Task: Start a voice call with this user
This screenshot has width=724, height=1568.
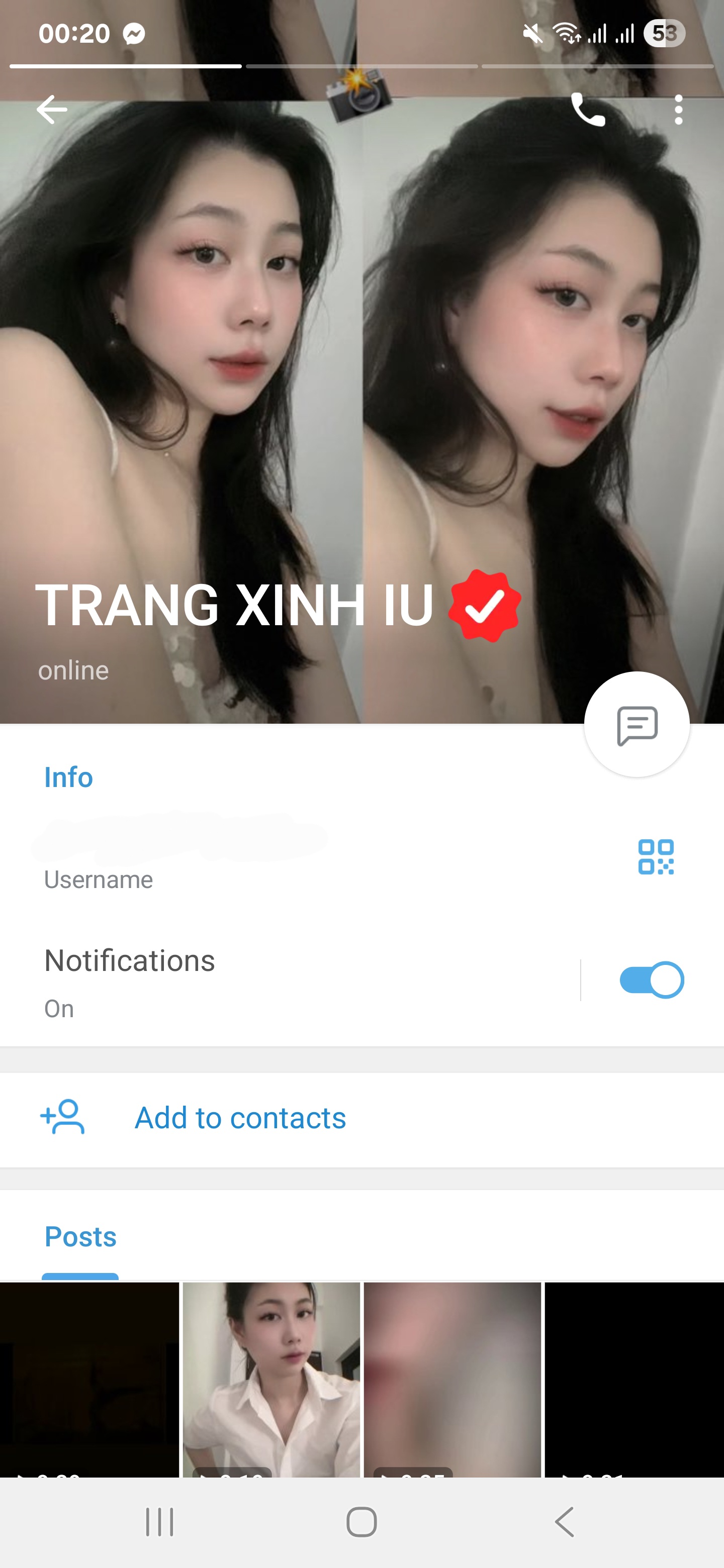Action: coord(588,110)
